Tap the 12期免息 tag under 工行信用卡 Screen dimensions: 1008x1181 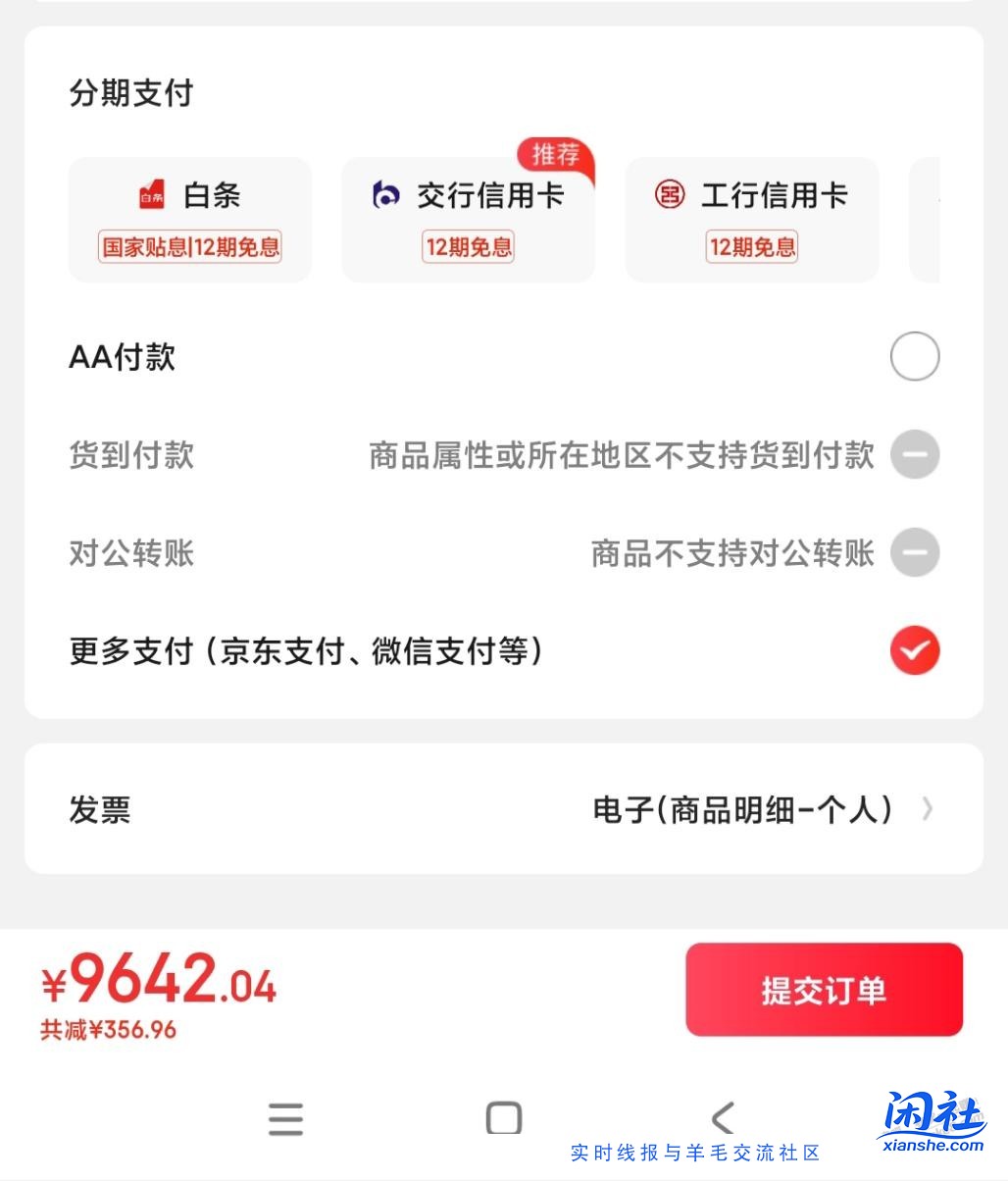click(x=751, y=246)
